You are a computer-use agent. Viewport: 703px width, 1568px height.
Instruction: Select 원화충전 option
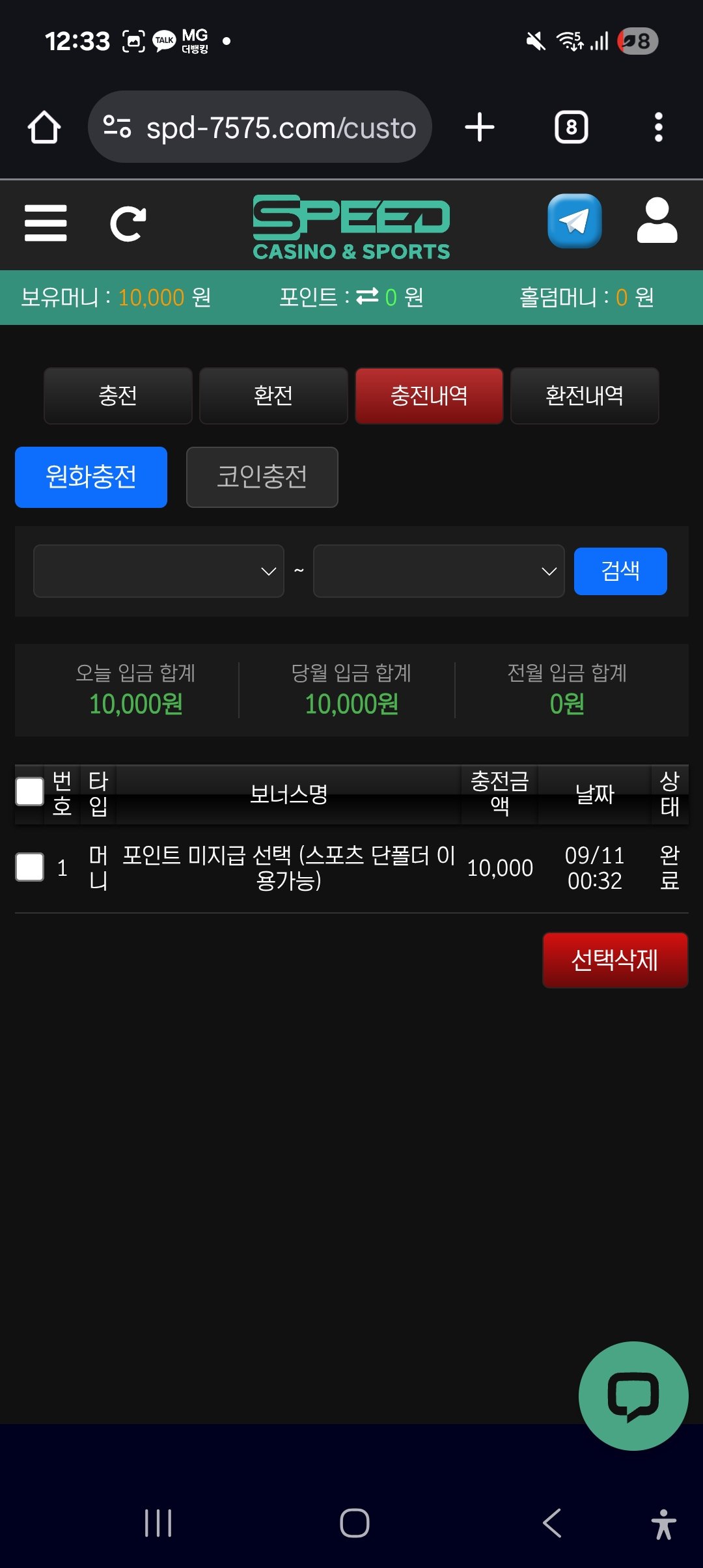(x=91, y=477)
